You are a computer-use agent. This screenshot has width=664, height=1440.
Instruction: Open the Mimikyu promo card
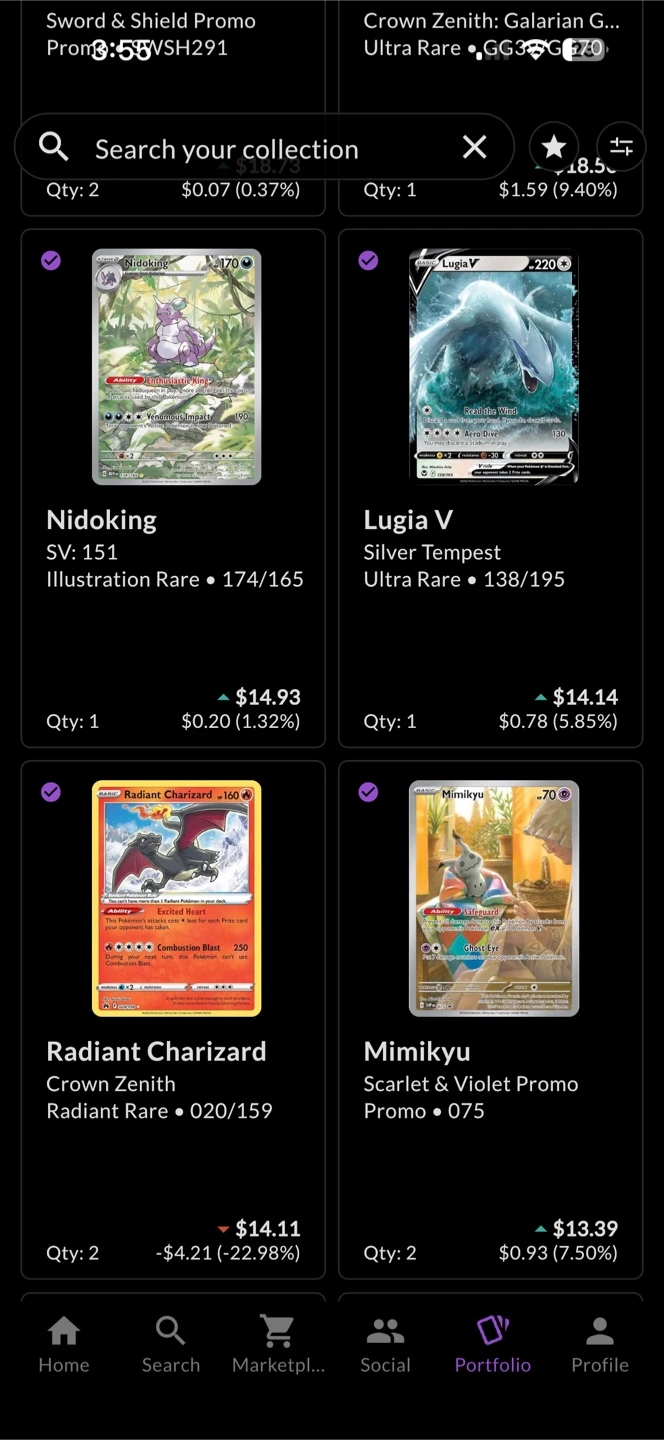click(x=493, y=899)
